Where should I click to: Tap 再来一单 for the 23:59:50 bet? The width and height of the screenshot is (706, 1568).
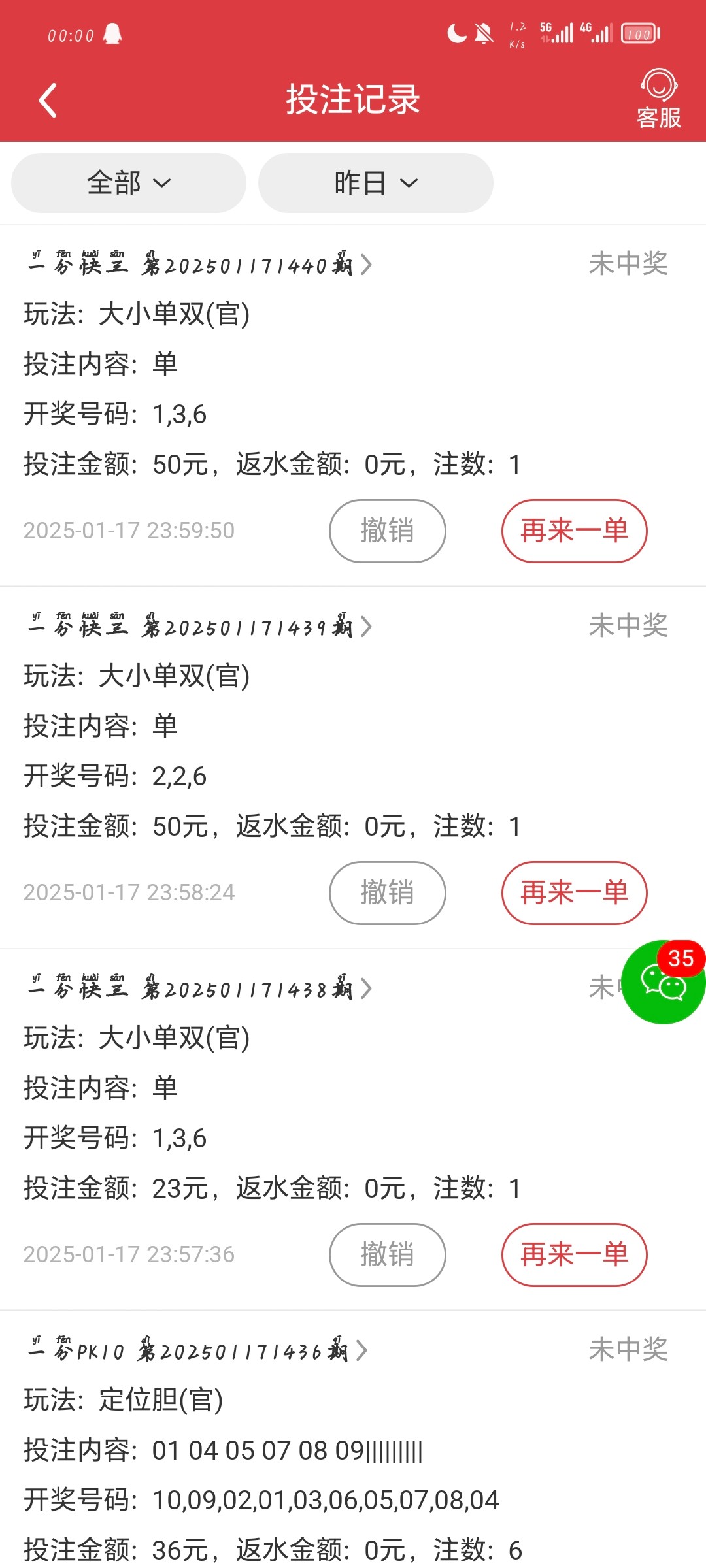pos(574,531)
